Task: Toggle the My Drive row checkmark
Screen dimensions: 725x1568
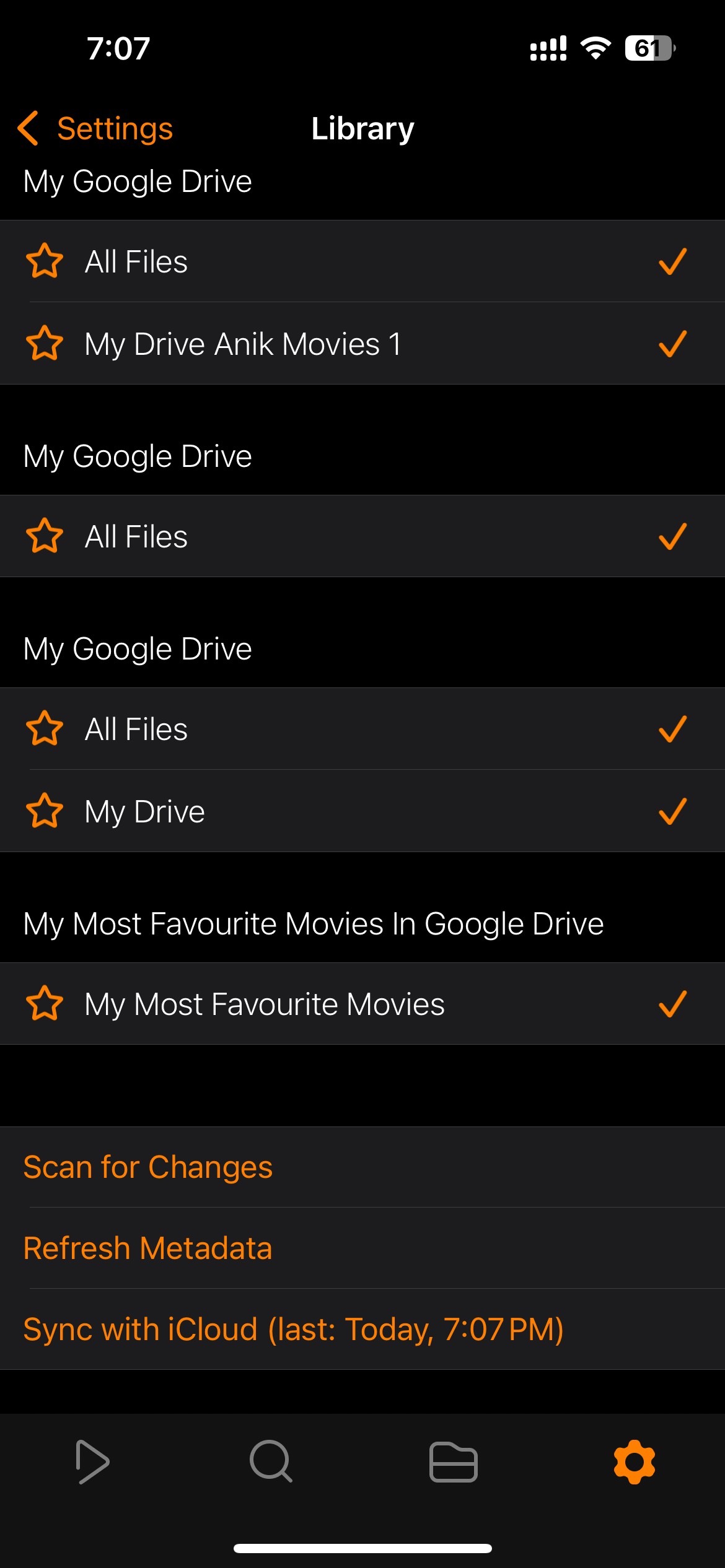Action: pyautogui.click(x=672, y=811)
